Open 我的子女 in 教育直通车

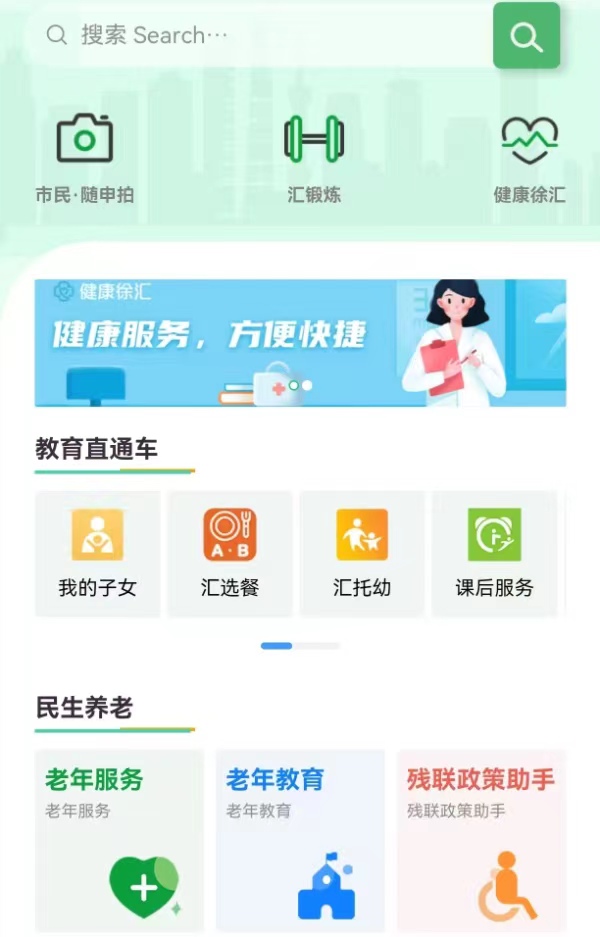[x=97, y=553]
